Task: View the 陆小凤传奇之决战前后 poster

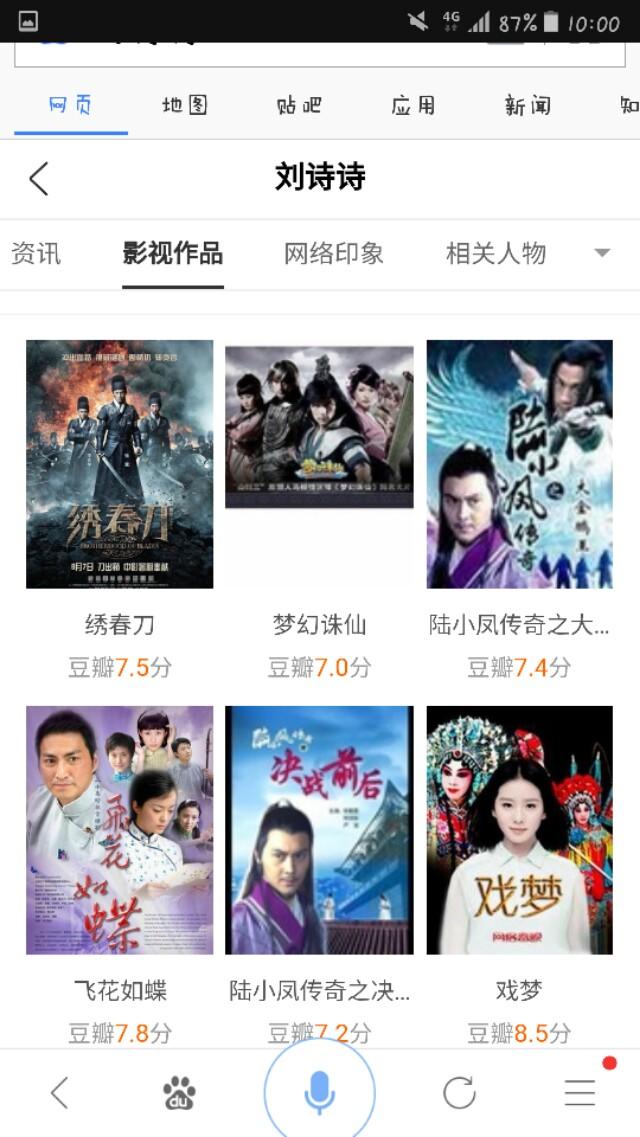Action: (x=319, y=830)
